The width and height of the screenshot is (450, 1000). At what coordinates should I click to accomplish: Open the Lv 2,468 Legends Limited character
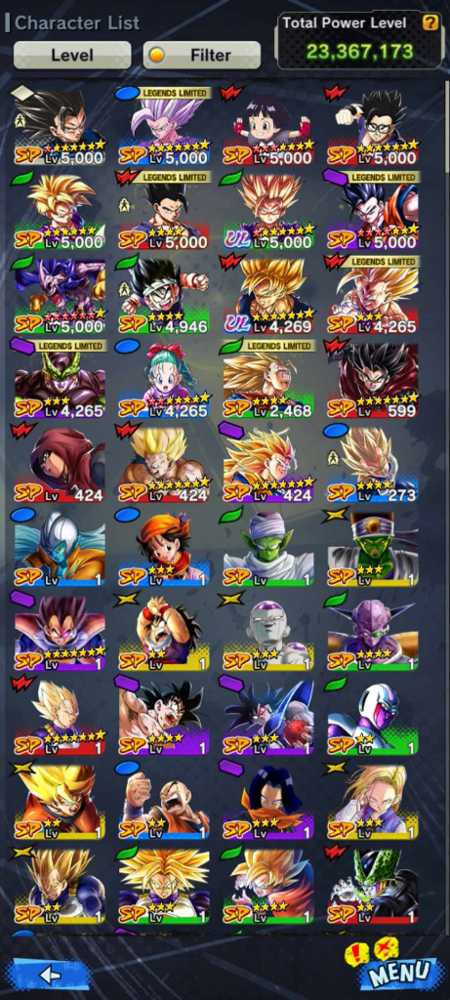pos(268,378)
